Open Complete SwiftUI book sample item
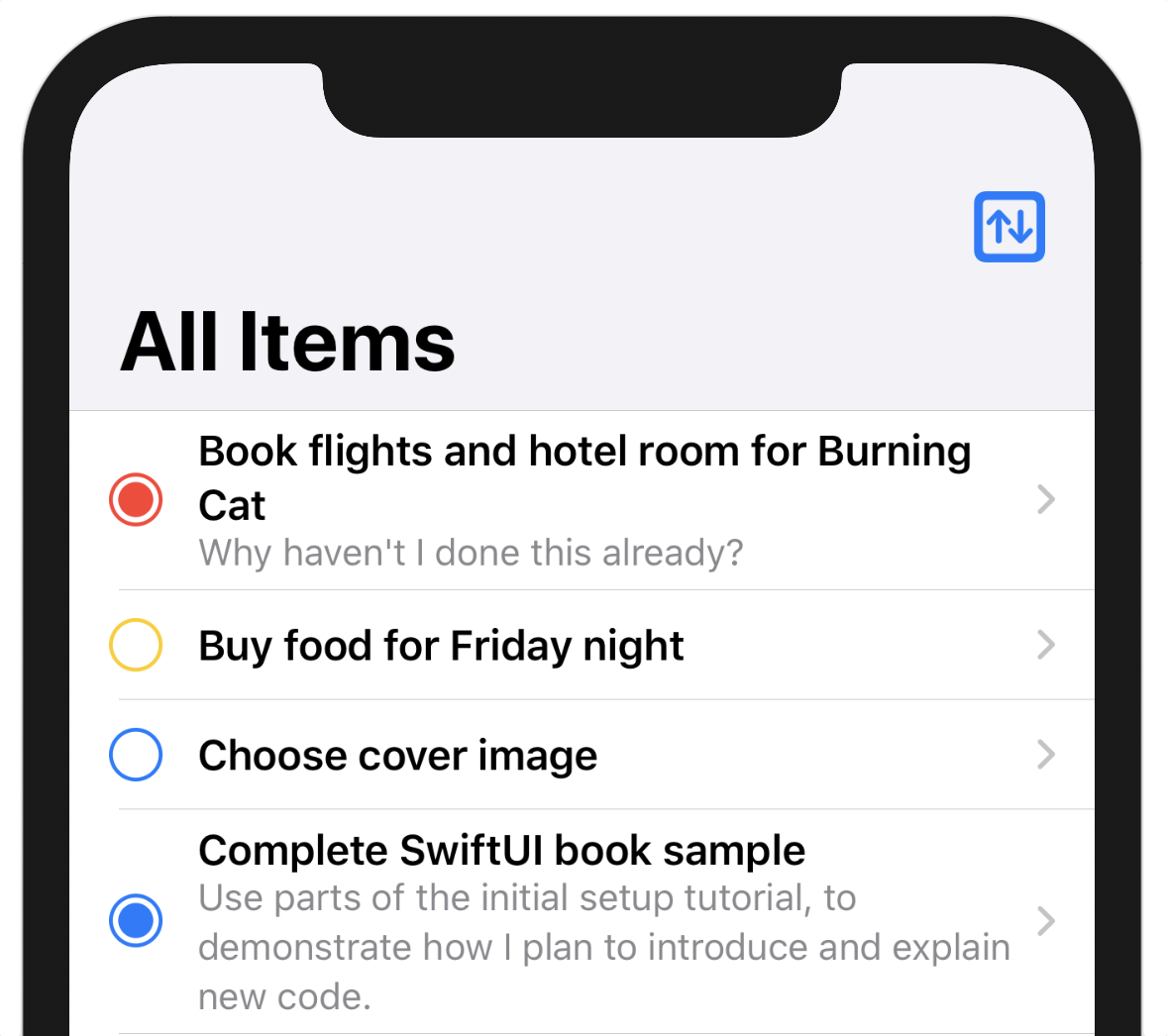This screenshot has width=1167, height=1036. point(584,921)
